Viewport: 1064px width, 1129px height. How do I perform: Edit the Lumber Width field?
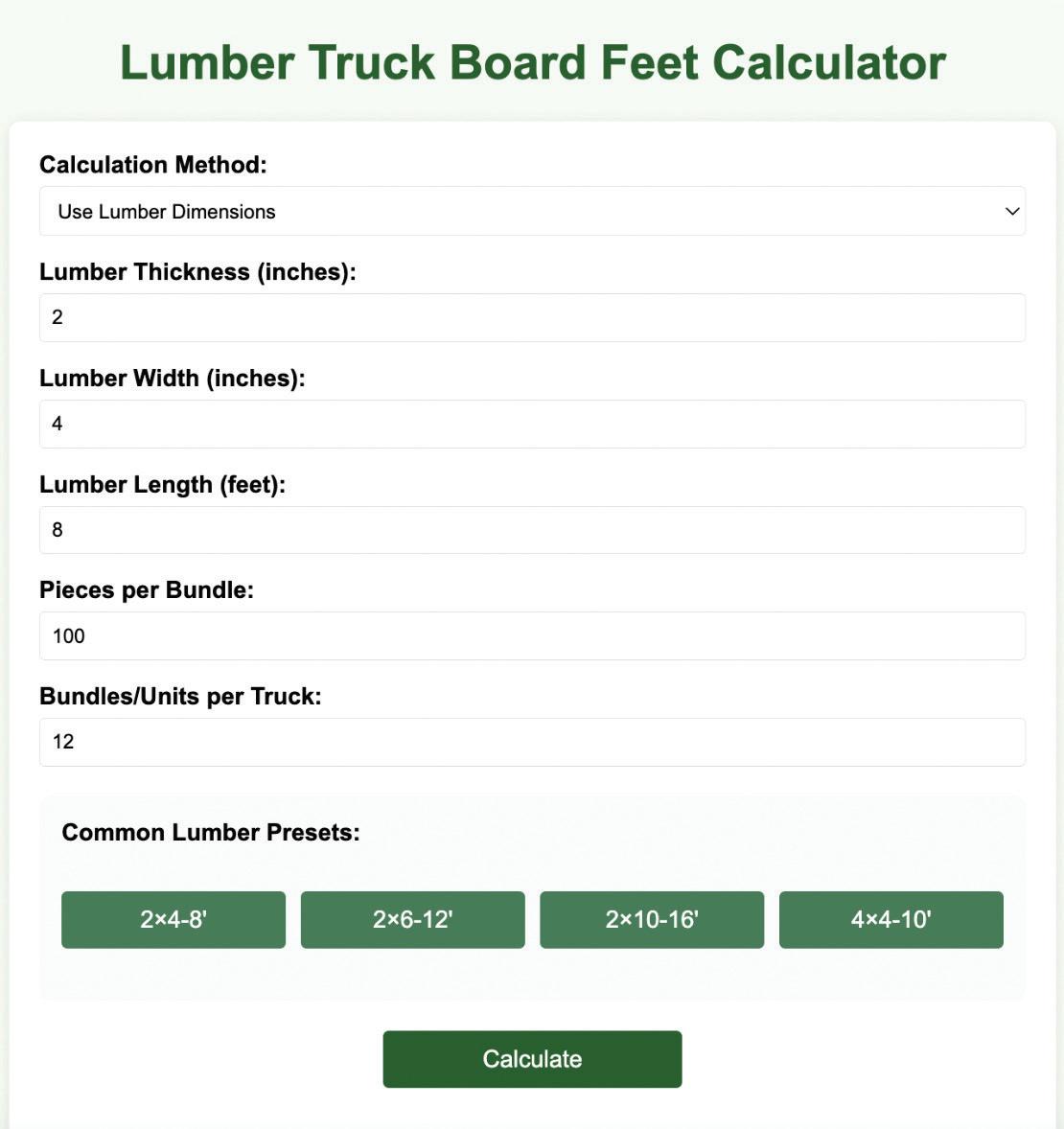coord(532,425)
